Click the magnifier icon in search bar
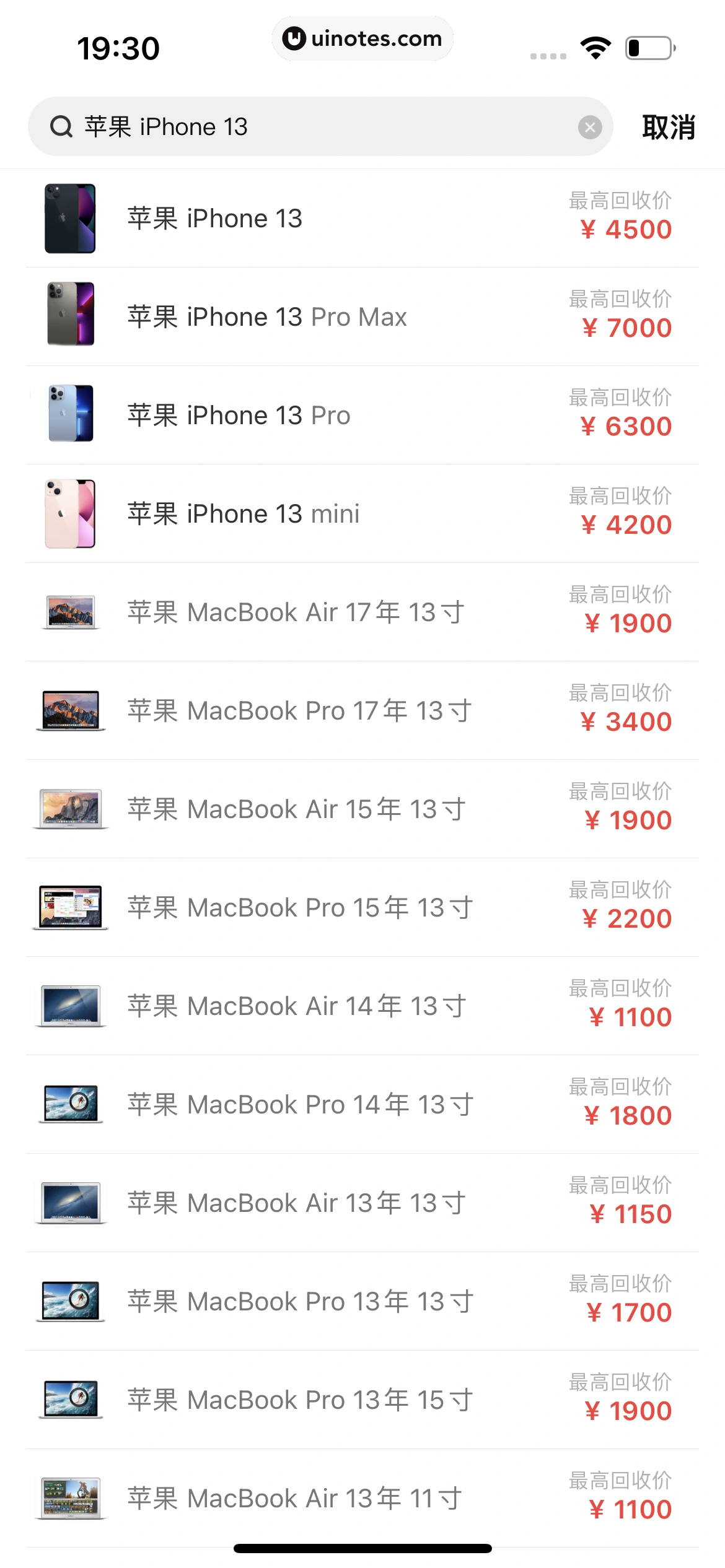 pos(61,127)
